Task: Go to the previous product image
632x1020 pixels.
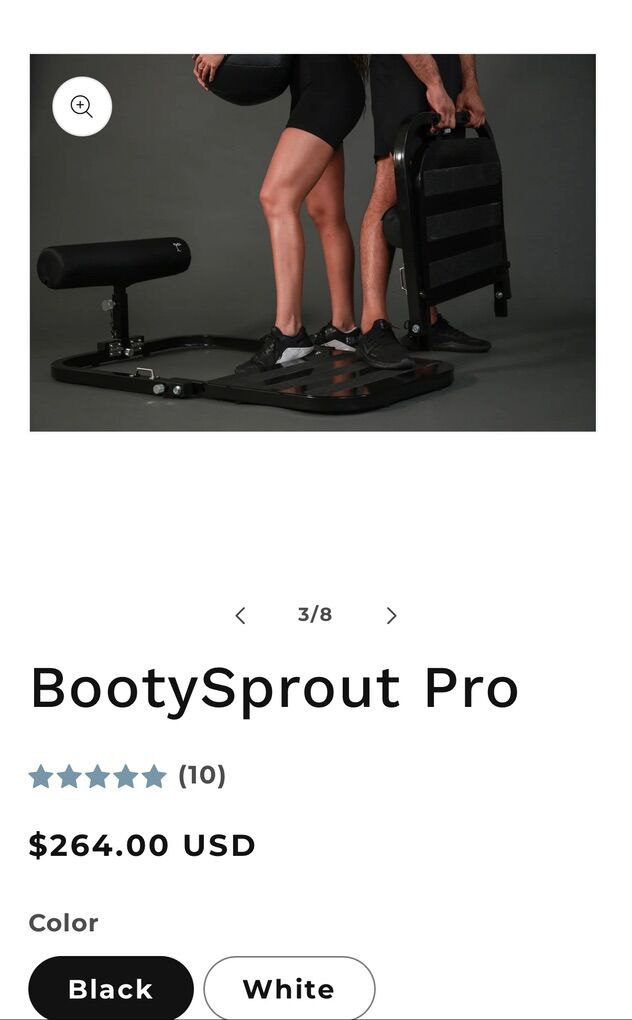Action: (x=240, y=615)
